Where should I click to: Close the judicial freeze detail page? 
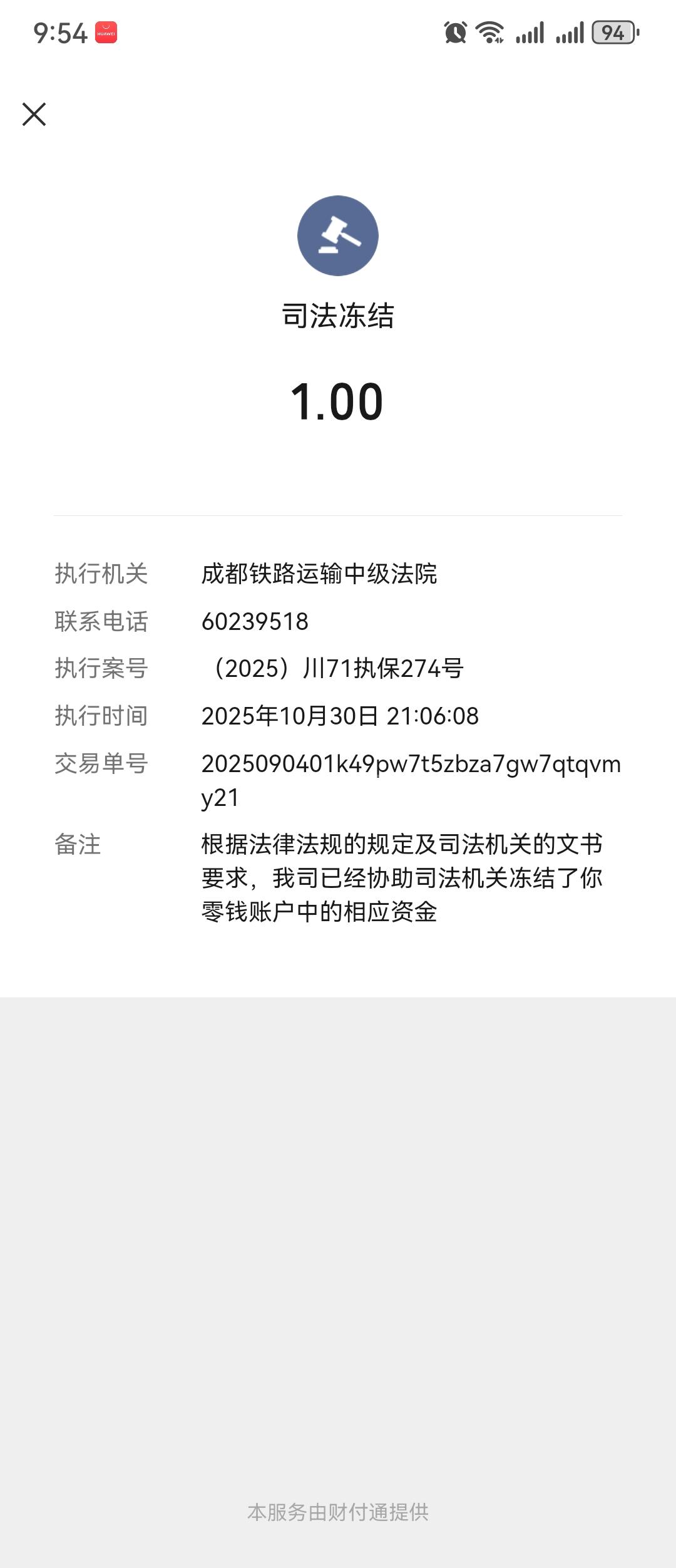[34, 114]
